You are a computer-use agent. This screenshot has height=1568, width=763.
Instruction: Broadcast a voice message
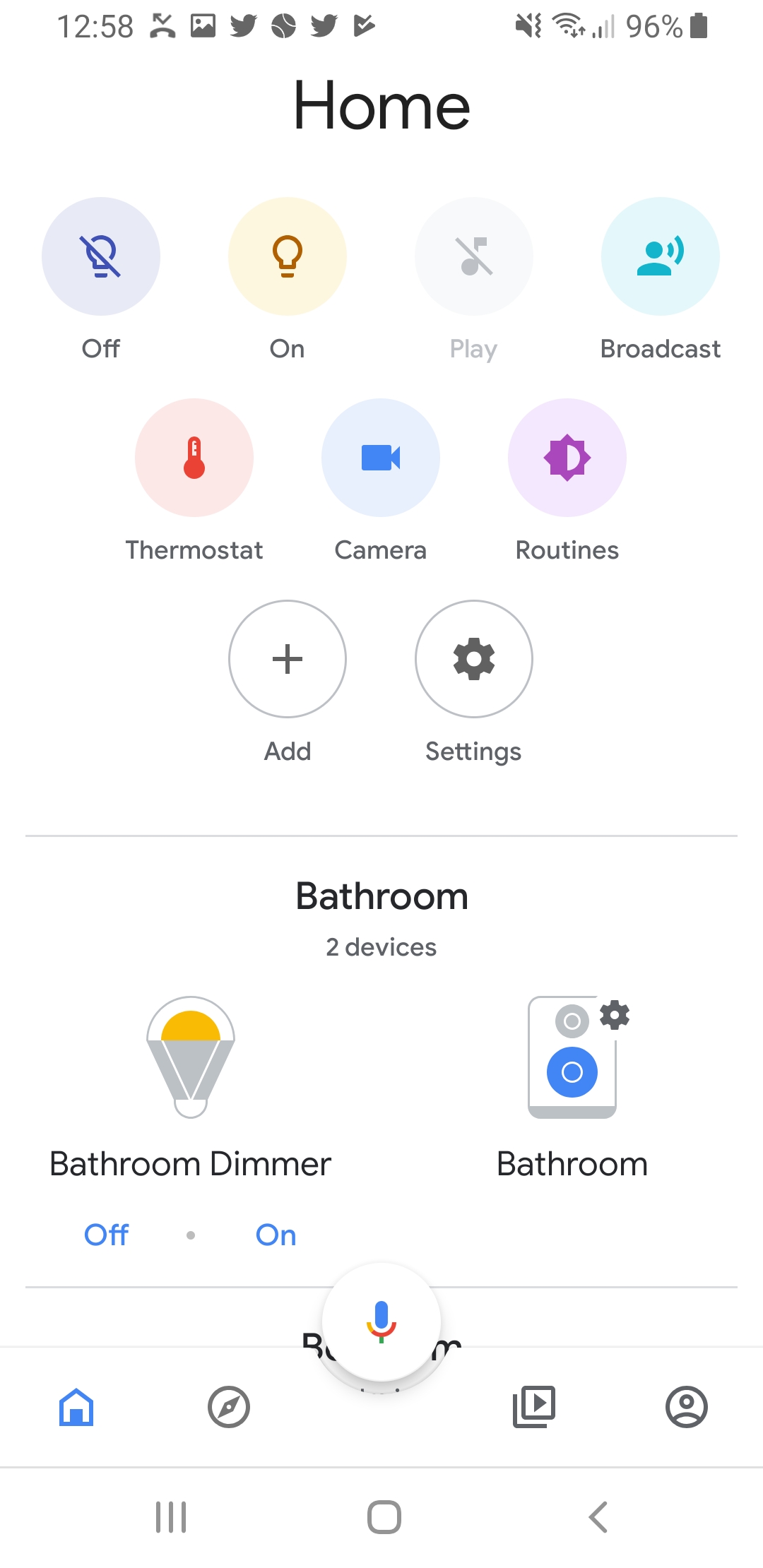tap(660, 256)
